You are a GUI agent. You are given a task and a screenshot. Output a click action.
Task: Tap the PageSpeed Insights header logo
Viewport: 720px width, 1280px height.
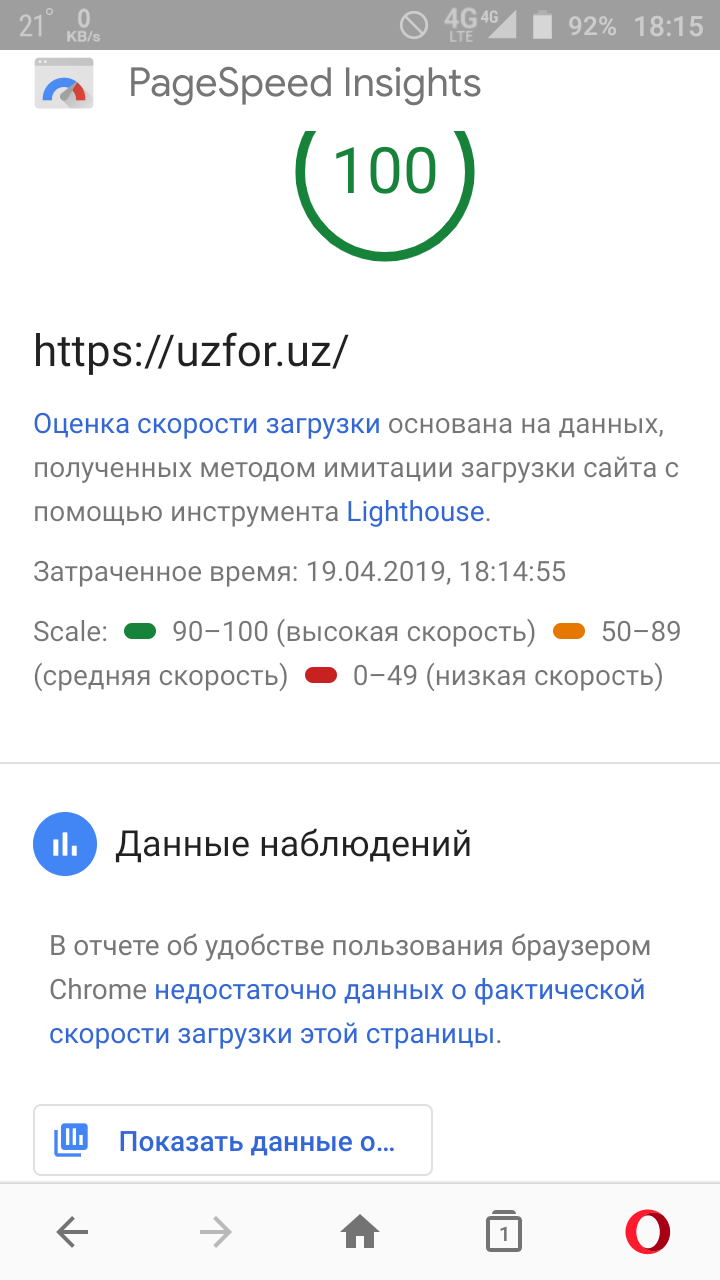pos(64,84)
